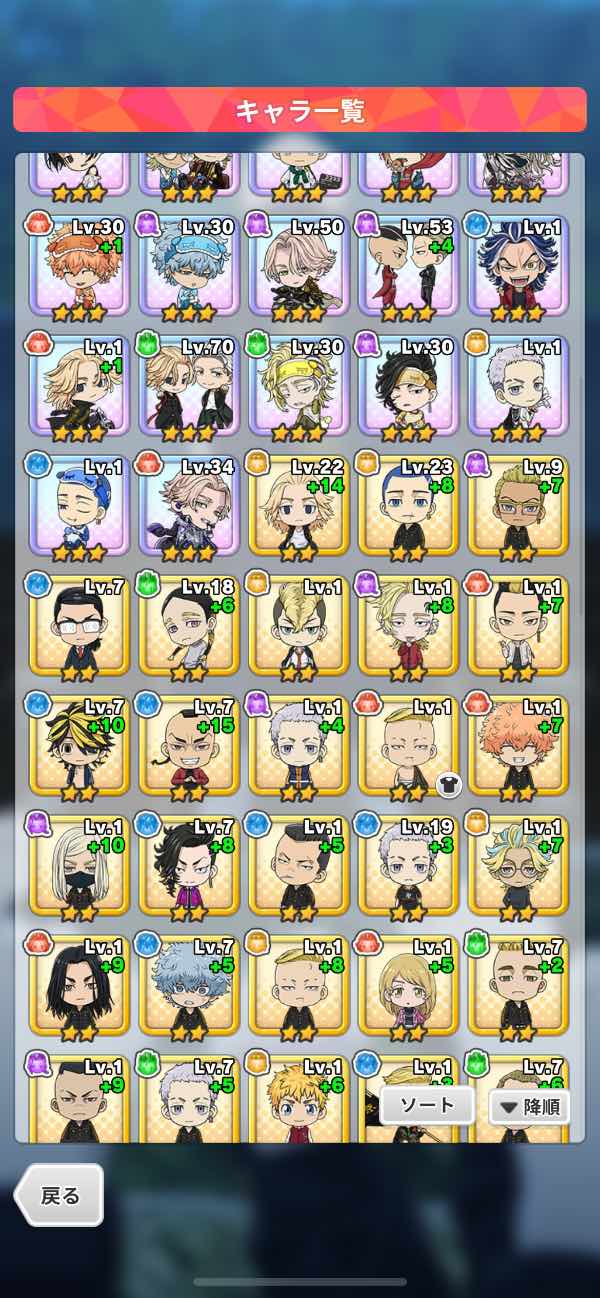Screen dimensions: 600x1298
Task: Toggle the 降順 descending order button
Action: pos(529,1106)
